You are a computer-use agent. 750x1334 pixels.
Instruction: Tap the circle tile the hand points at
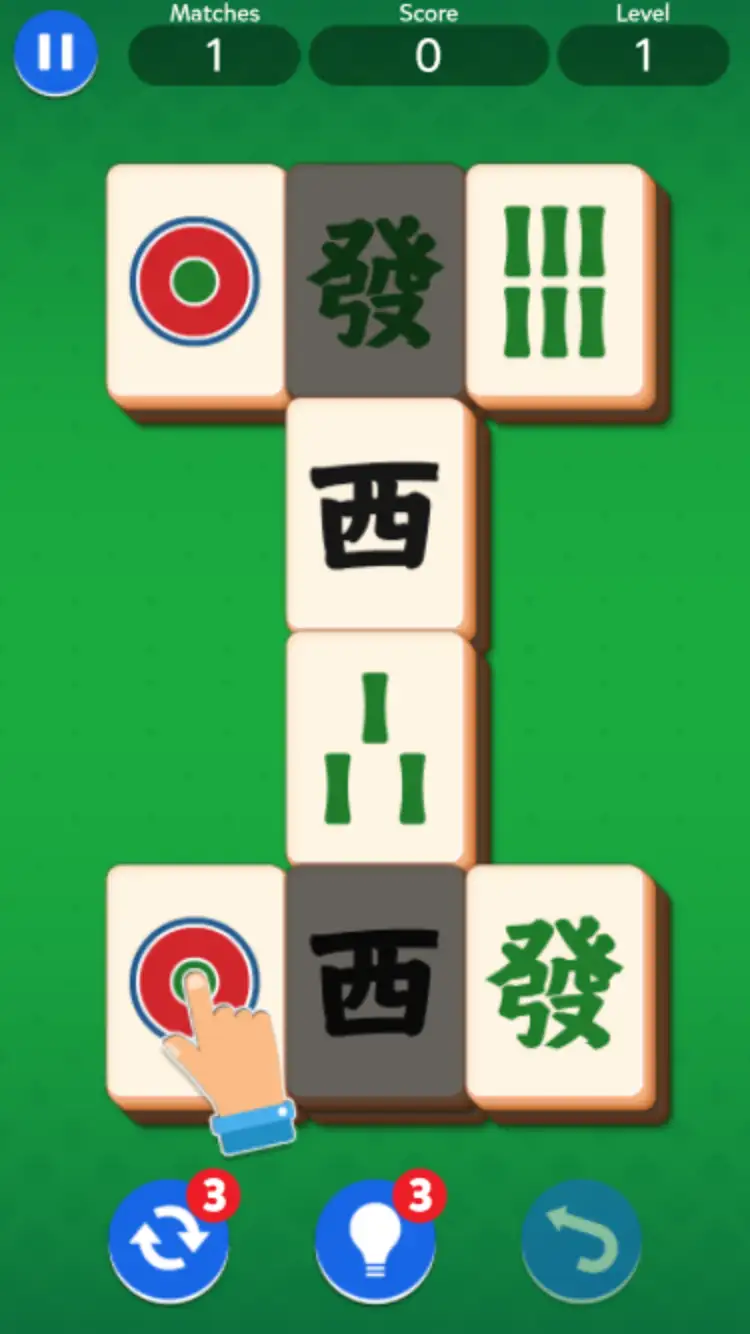coord(193,982)
